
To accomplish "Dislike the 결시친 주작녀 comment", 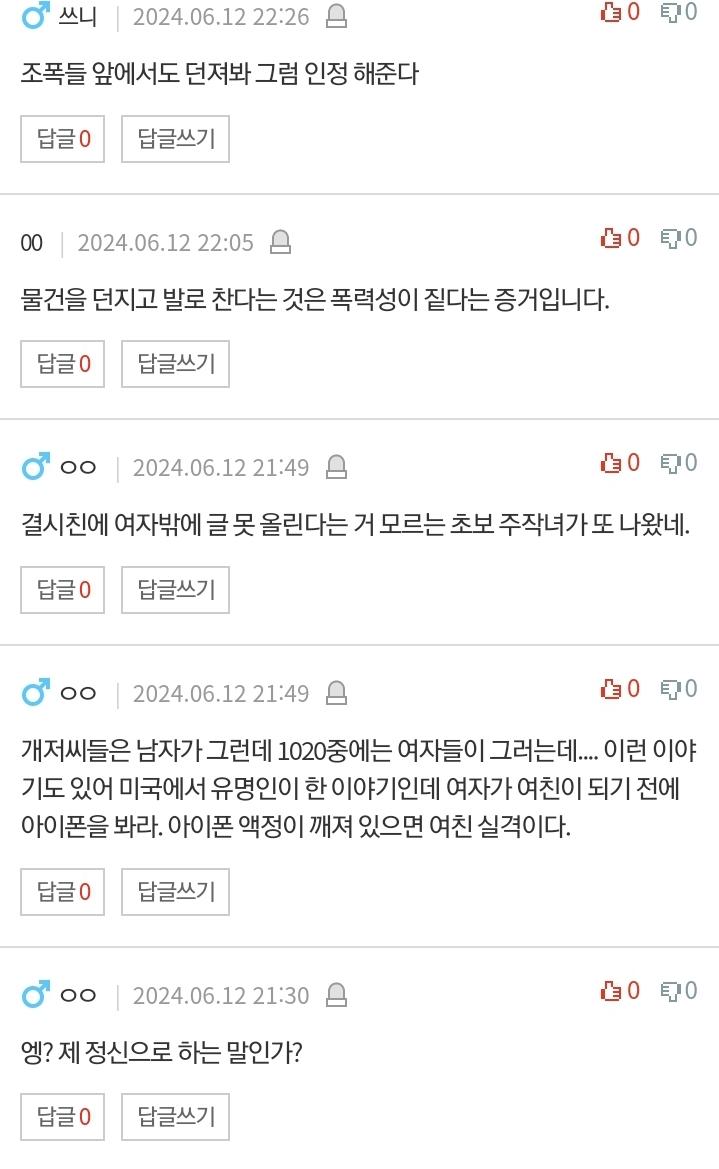I will (x=678, y=463).
